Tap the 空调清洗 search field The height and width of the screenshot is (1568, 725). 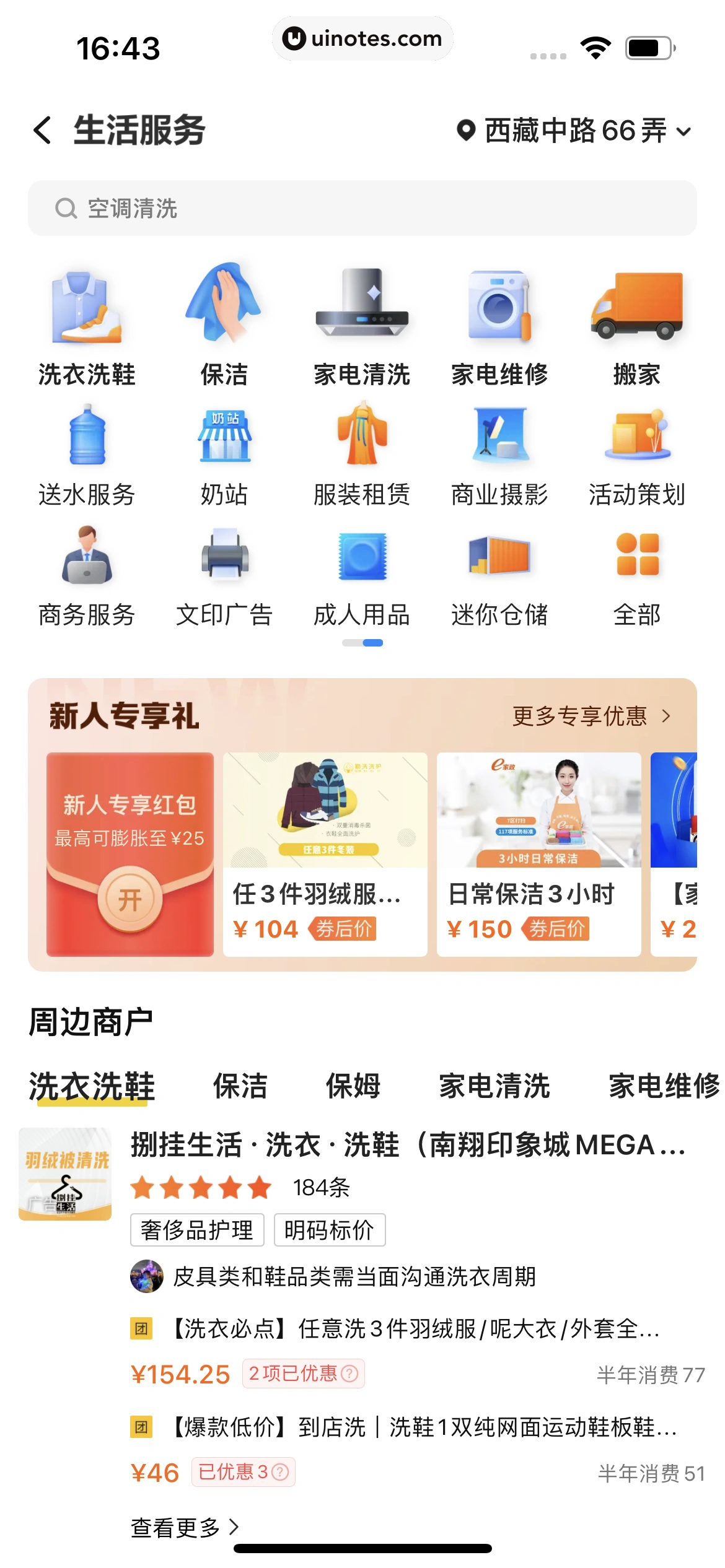coord(362,209)
